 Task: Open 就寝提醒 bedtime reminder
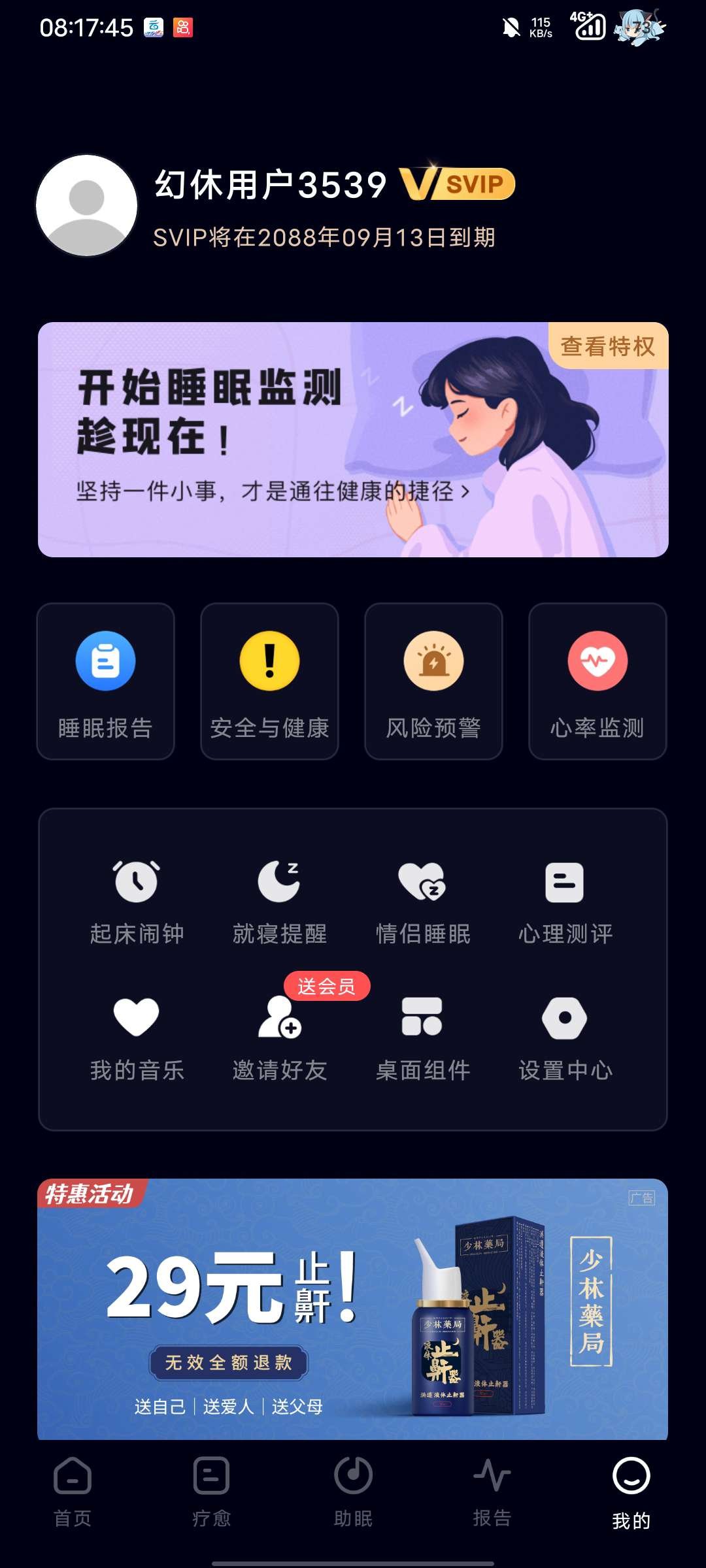click(x=280, y=902)
